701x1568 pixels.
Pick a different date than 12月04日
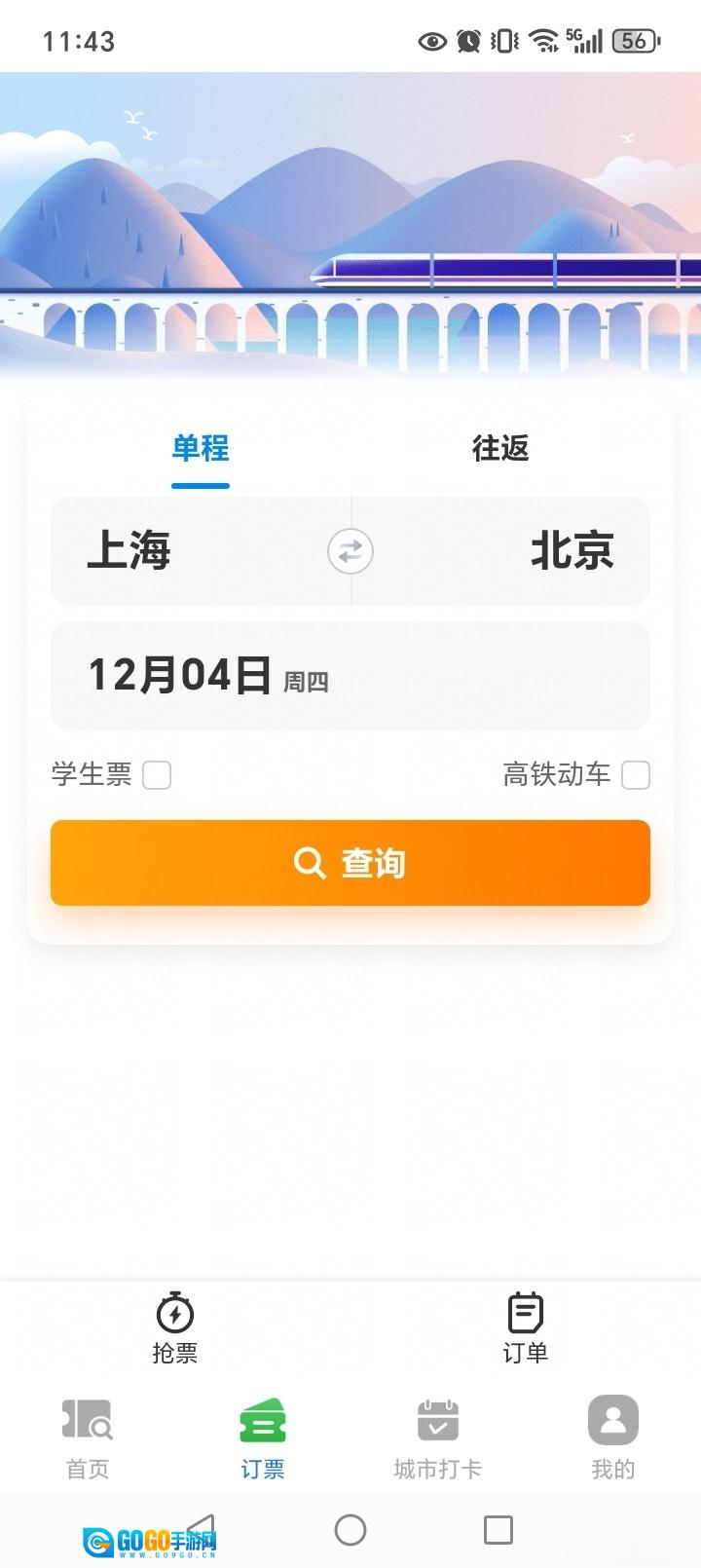pos(208,676)
